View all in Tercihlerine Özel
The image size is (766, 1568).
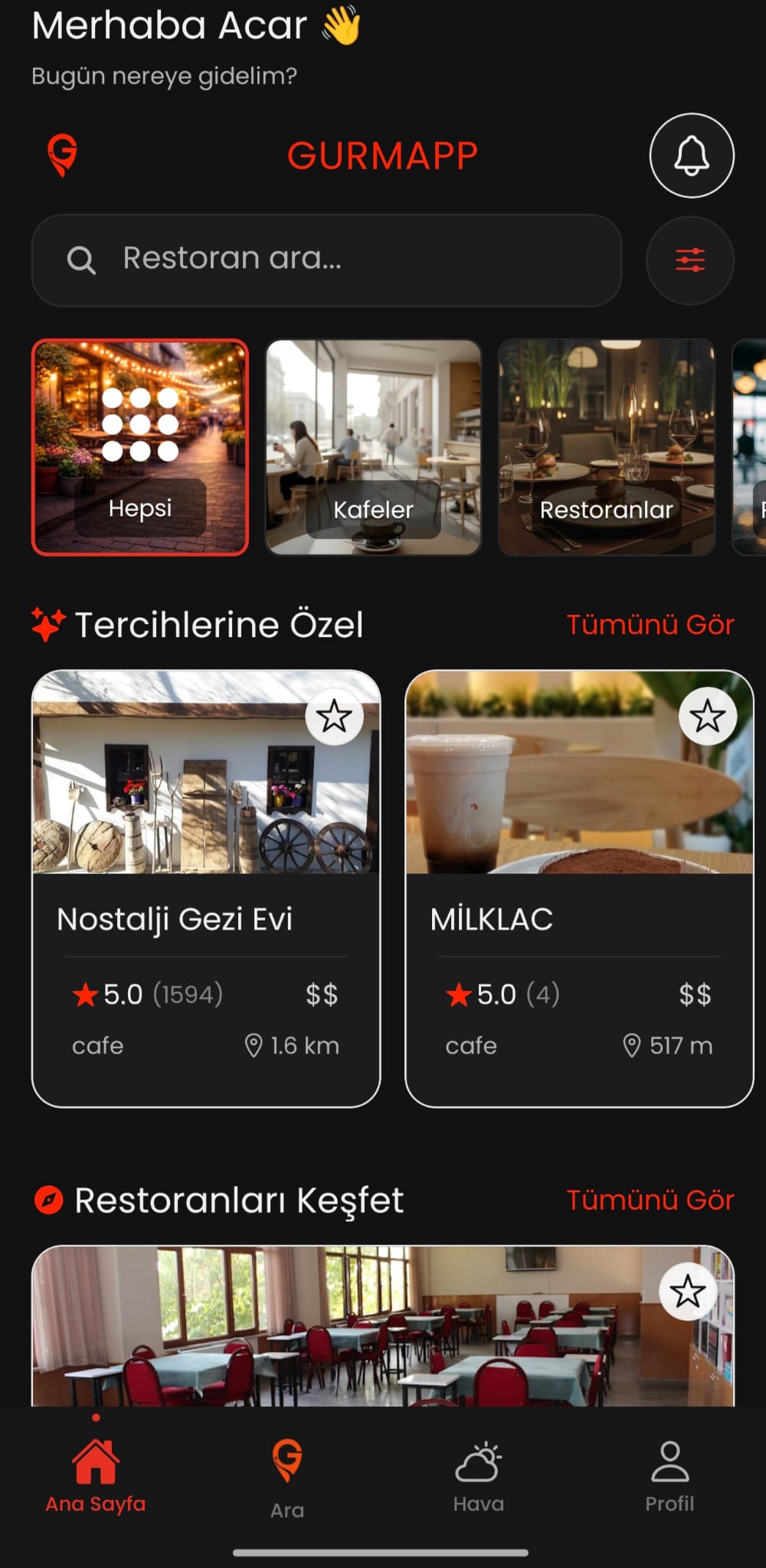pyautogui.click(x=650, y=625)
